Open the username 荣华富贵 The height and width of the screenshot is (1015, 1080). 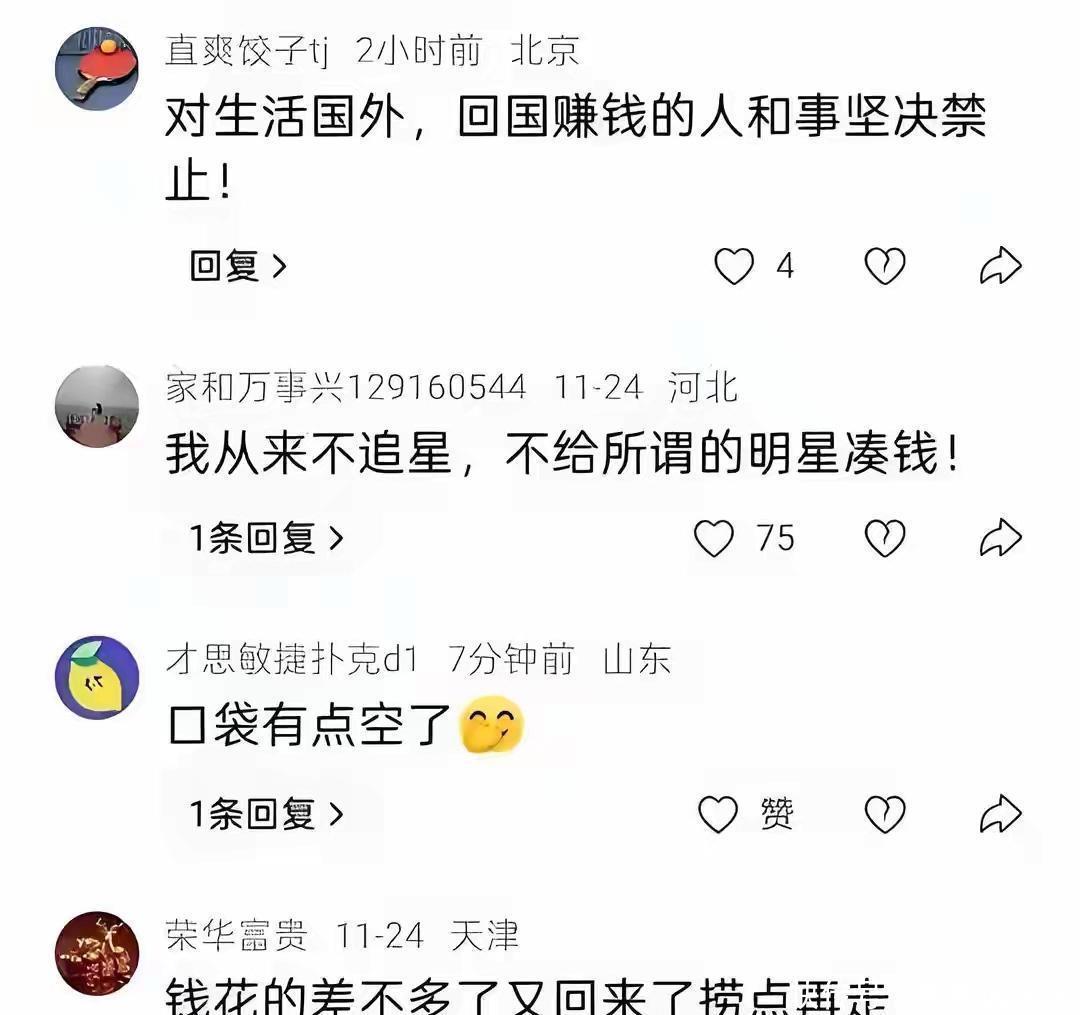236,937
